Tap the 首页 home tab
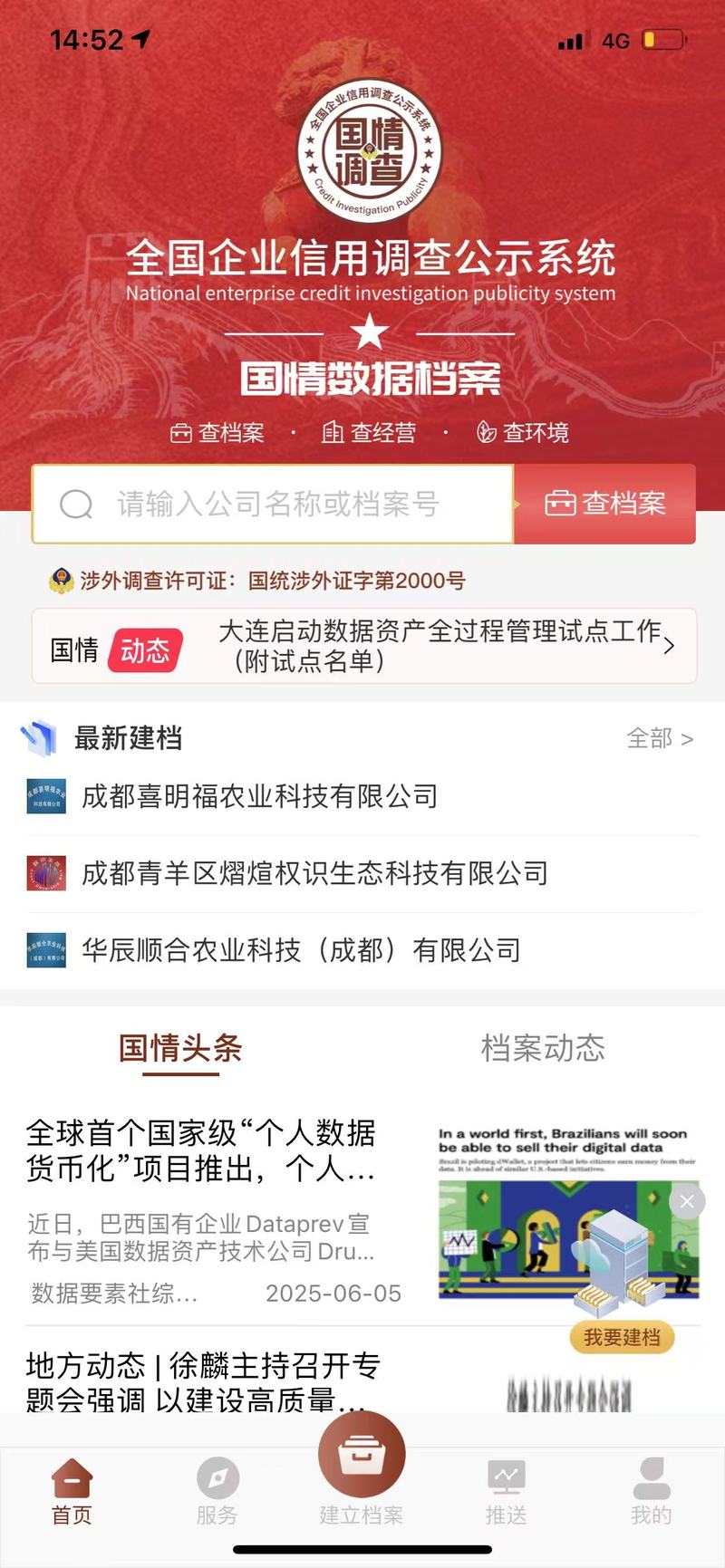The width and height of the screenshot is (725, 1568). (72, 1491)
